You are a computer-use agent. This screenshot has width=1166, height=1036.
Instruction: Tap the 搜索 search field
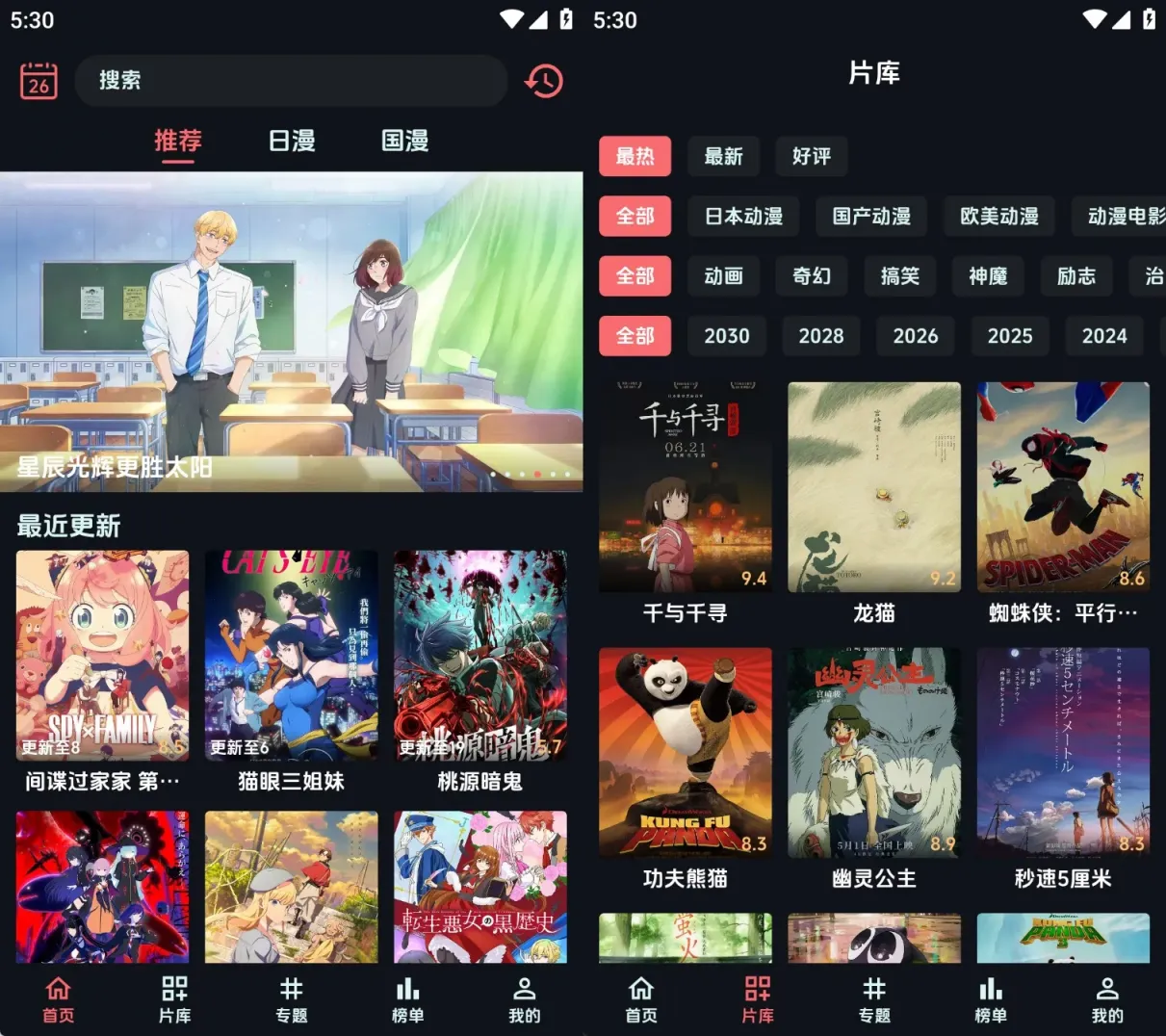pyautogui.click(x=289, y=80)
